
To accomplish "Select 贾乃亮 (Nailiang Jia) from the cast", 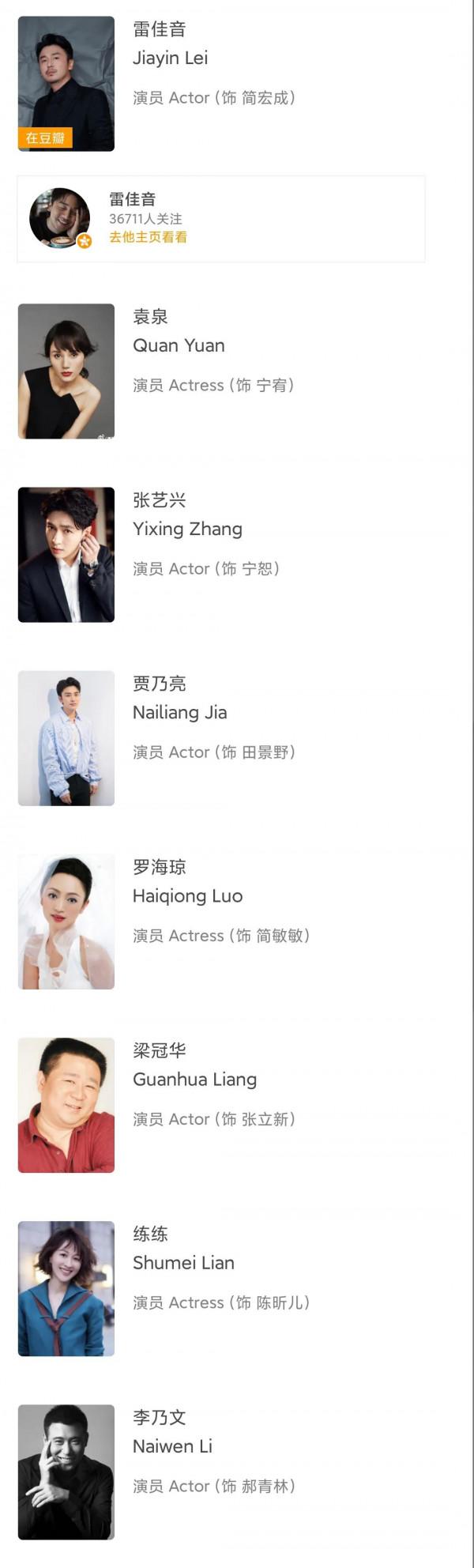I will point(179,712).
